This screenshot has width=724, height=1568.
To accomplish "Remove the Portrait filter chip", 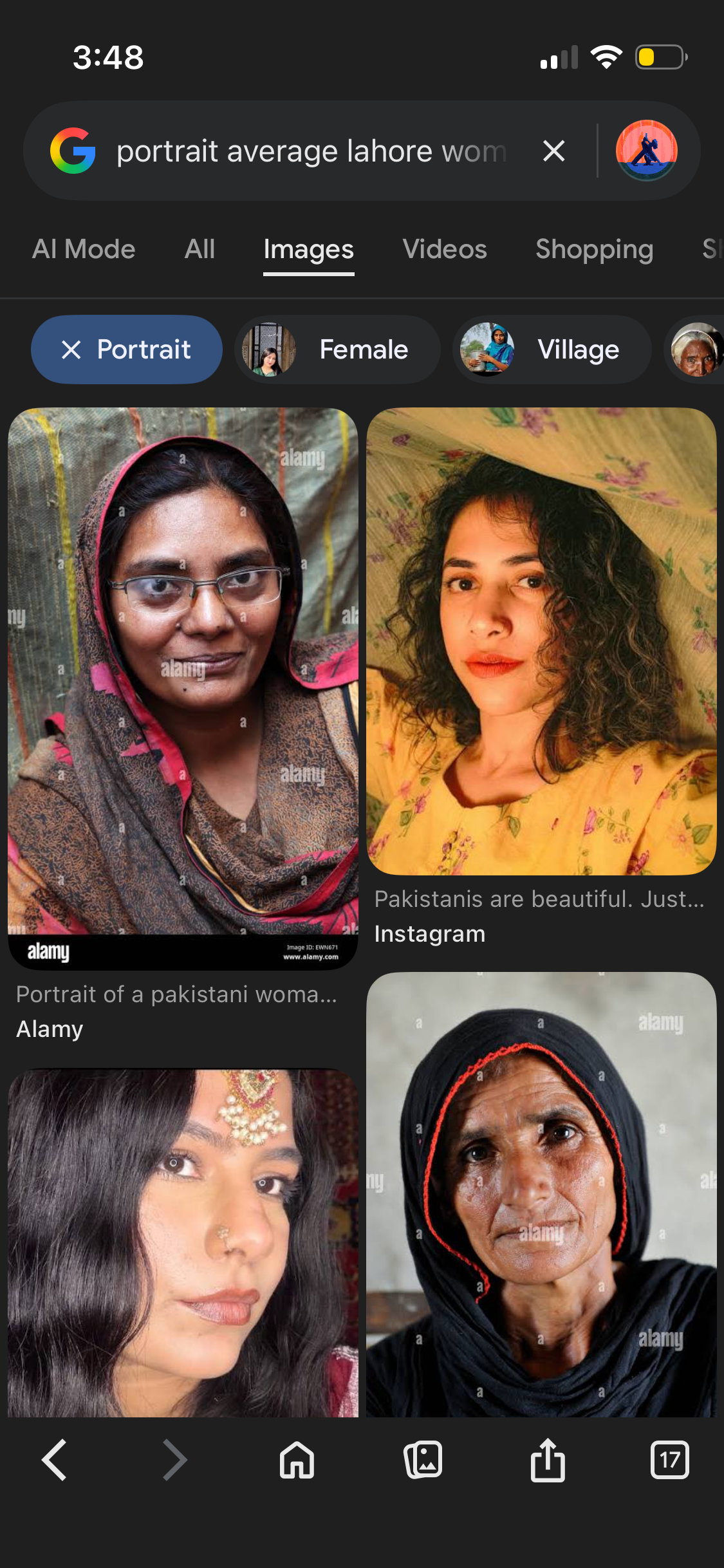I will tap(71, 350).
